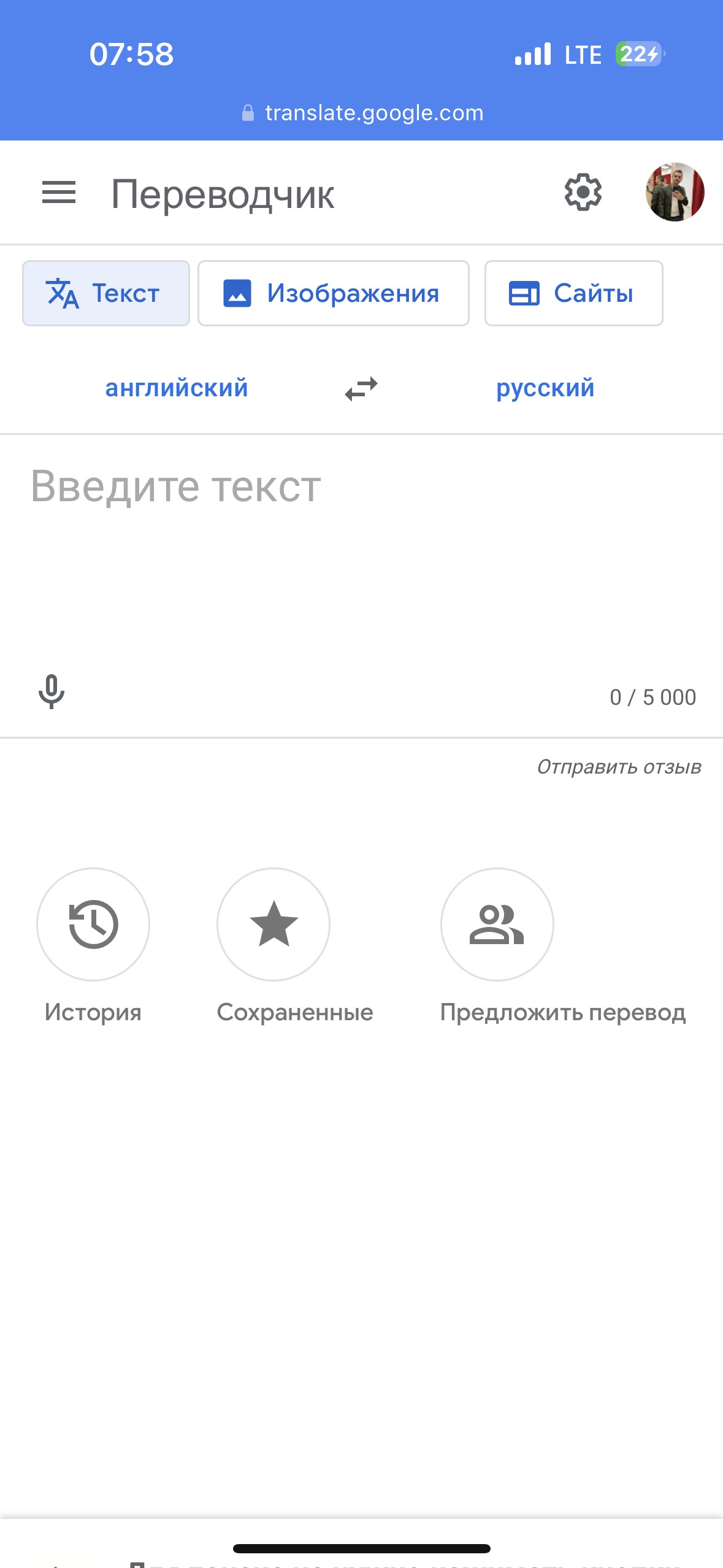Open Предложить перевод contribution page
This screenshot has width=723, height=1568.
(x=497, y=924)
